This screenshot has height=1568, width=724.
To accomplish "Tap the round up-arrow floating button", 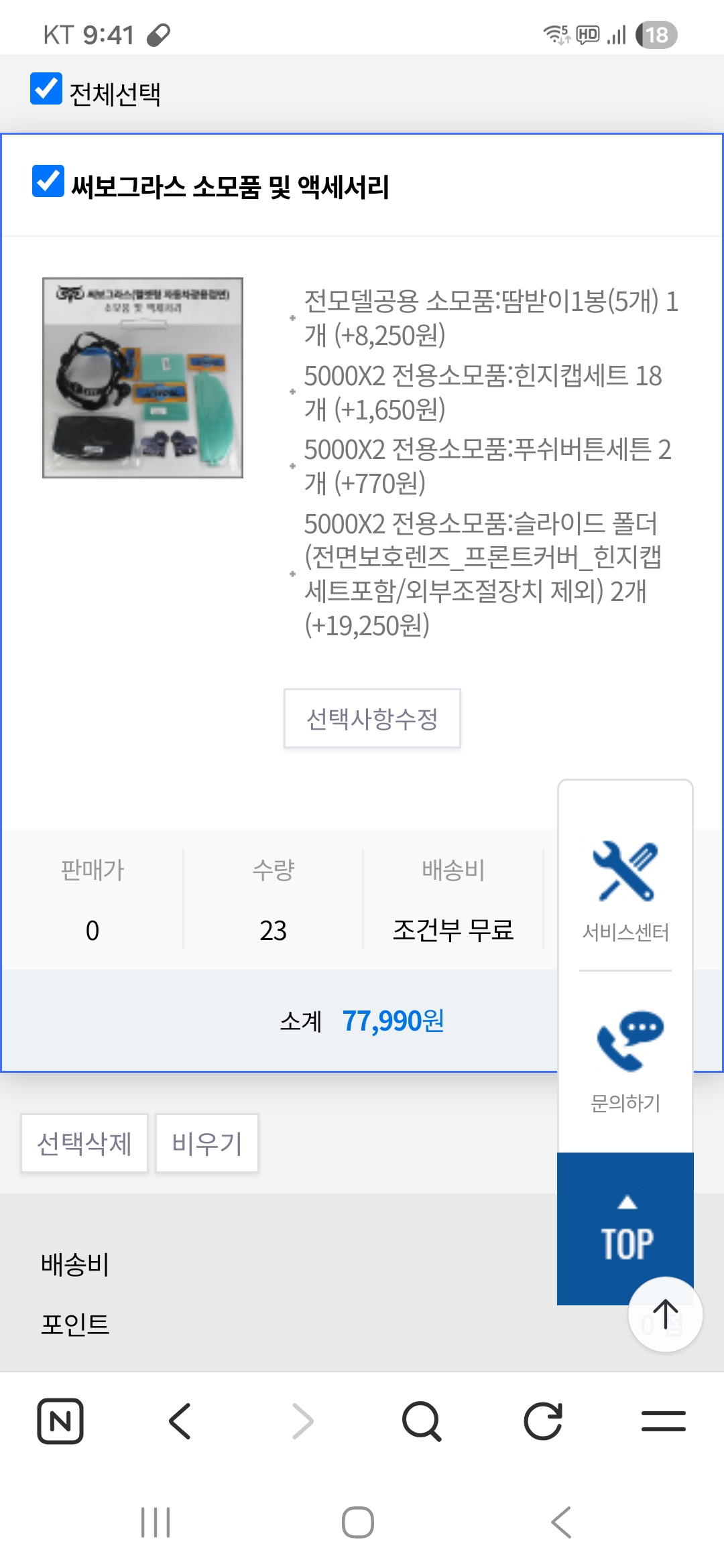I will (x=666, y=1314).
